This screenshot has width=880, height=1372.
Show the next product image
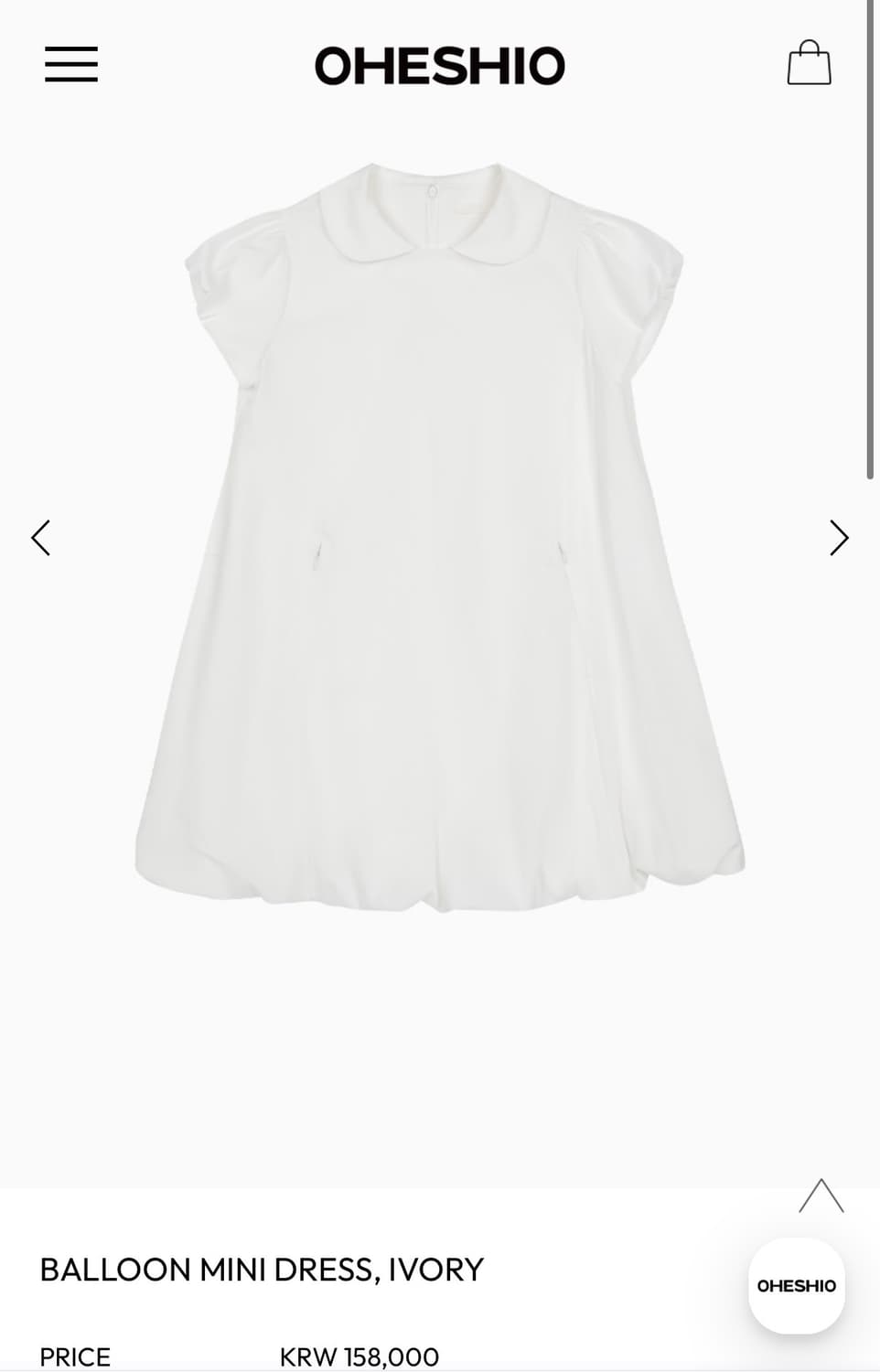pyautogui.click(x=839, y=538)
